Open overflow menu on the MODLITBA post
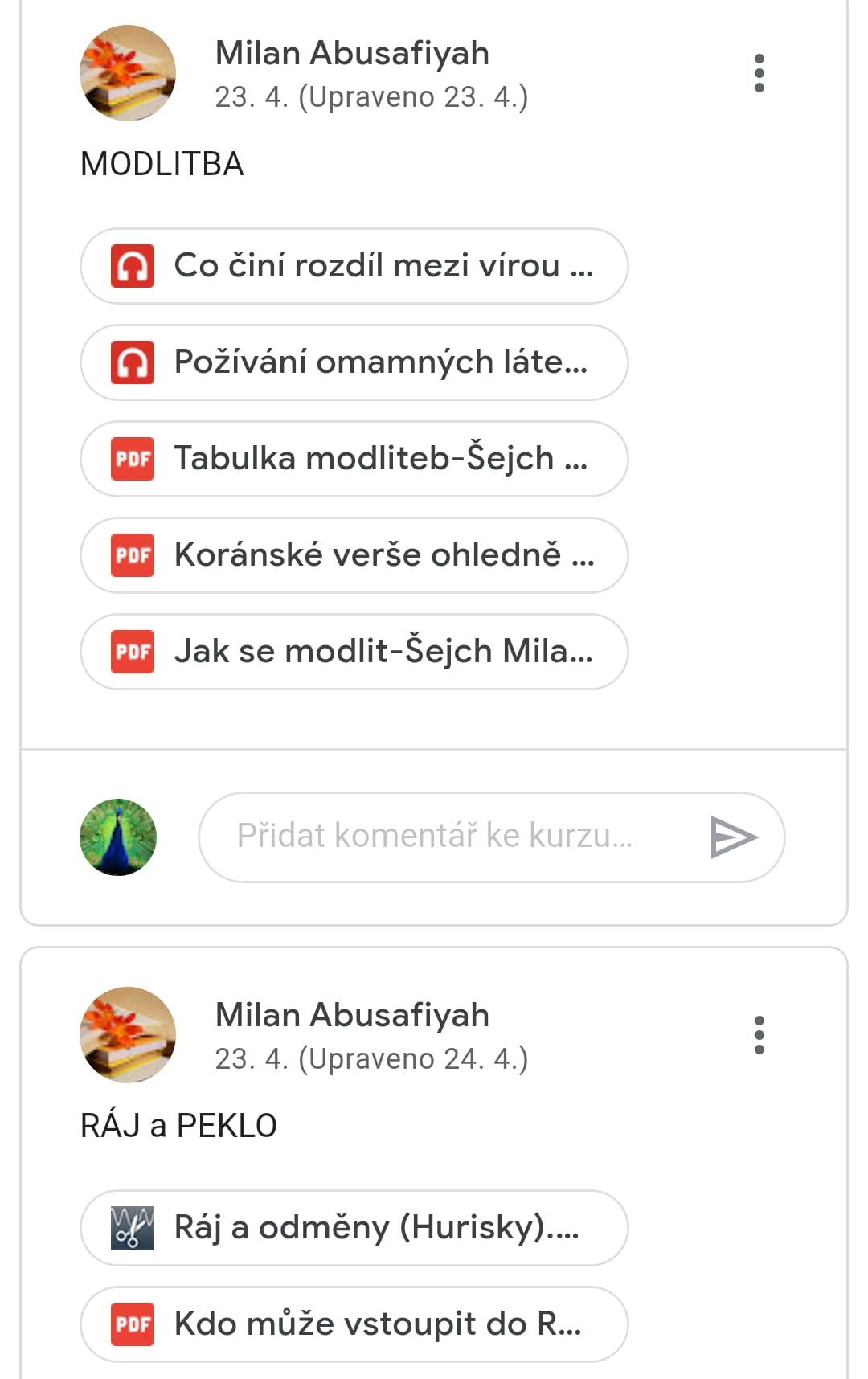Viewport: 868px width, 1379px height. coord(759,73)
